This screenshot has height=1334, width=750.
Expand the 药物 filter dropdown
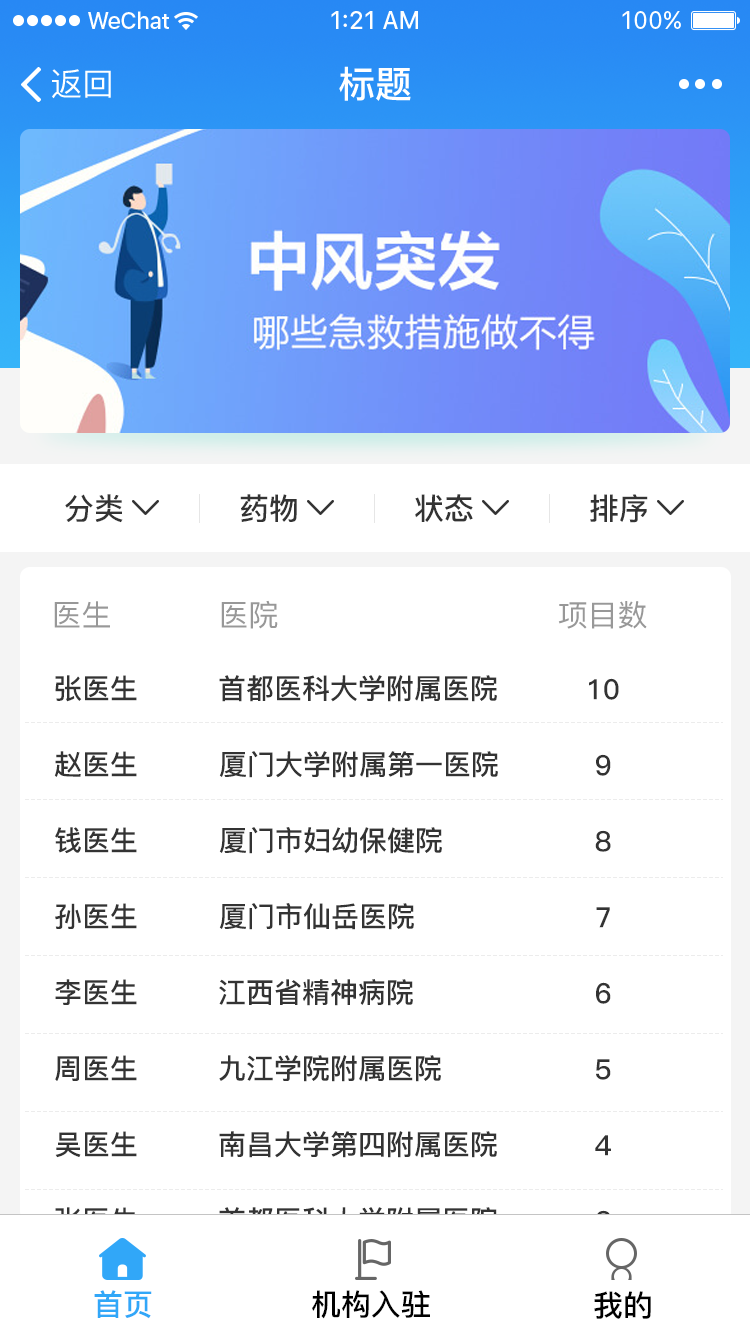(287, 508)
